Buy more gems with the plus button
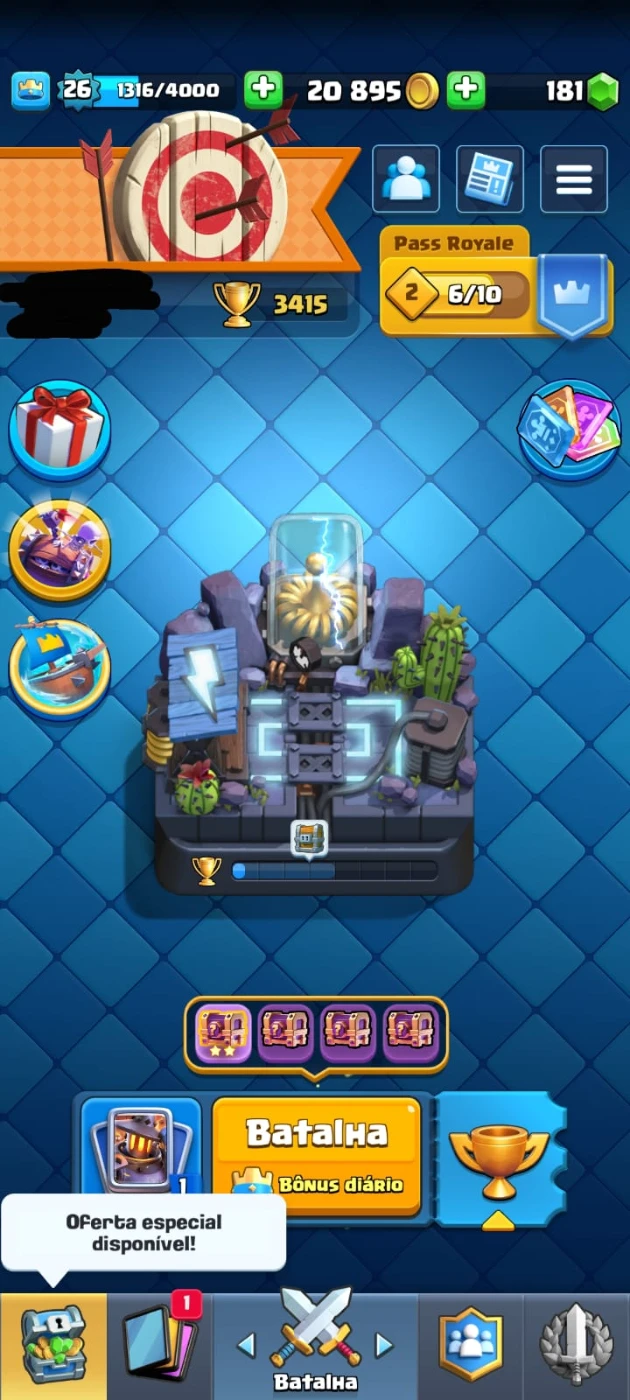This screenshot has width=630, height=1400. (x=465, y=91)
